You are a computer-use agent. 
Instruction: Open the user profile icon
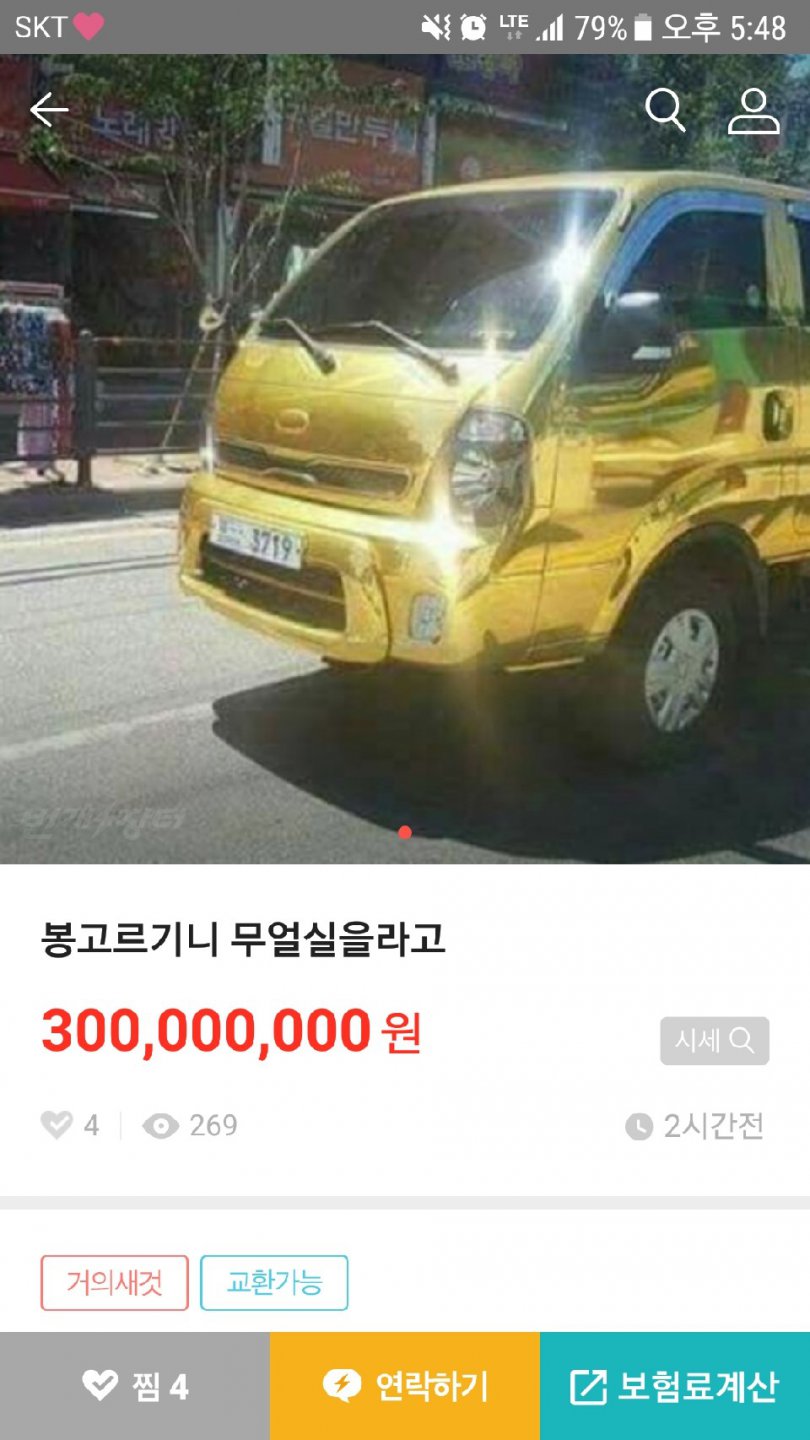point(753,110)
